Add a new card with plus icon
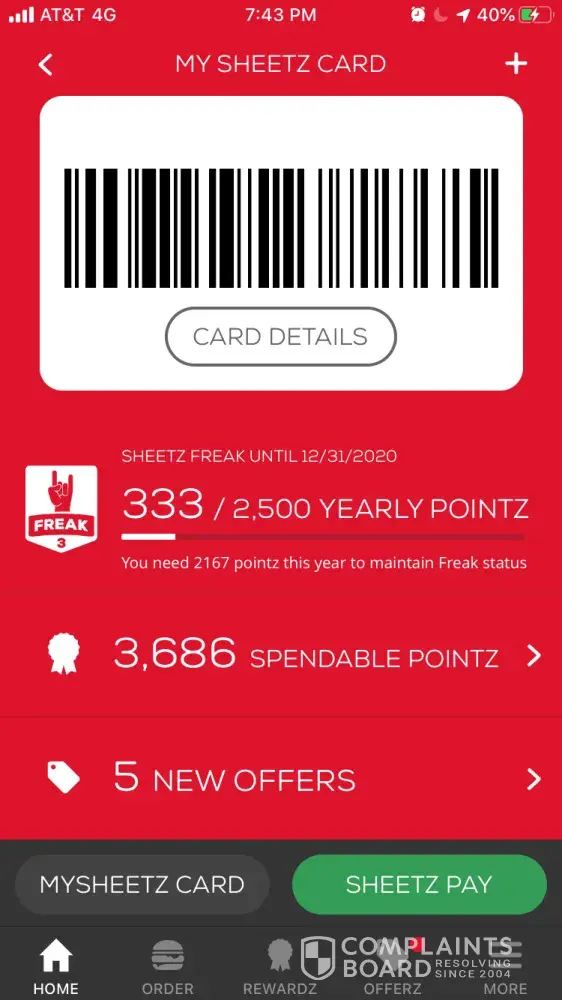This screenshot has width=562, height=1000. 516,64
